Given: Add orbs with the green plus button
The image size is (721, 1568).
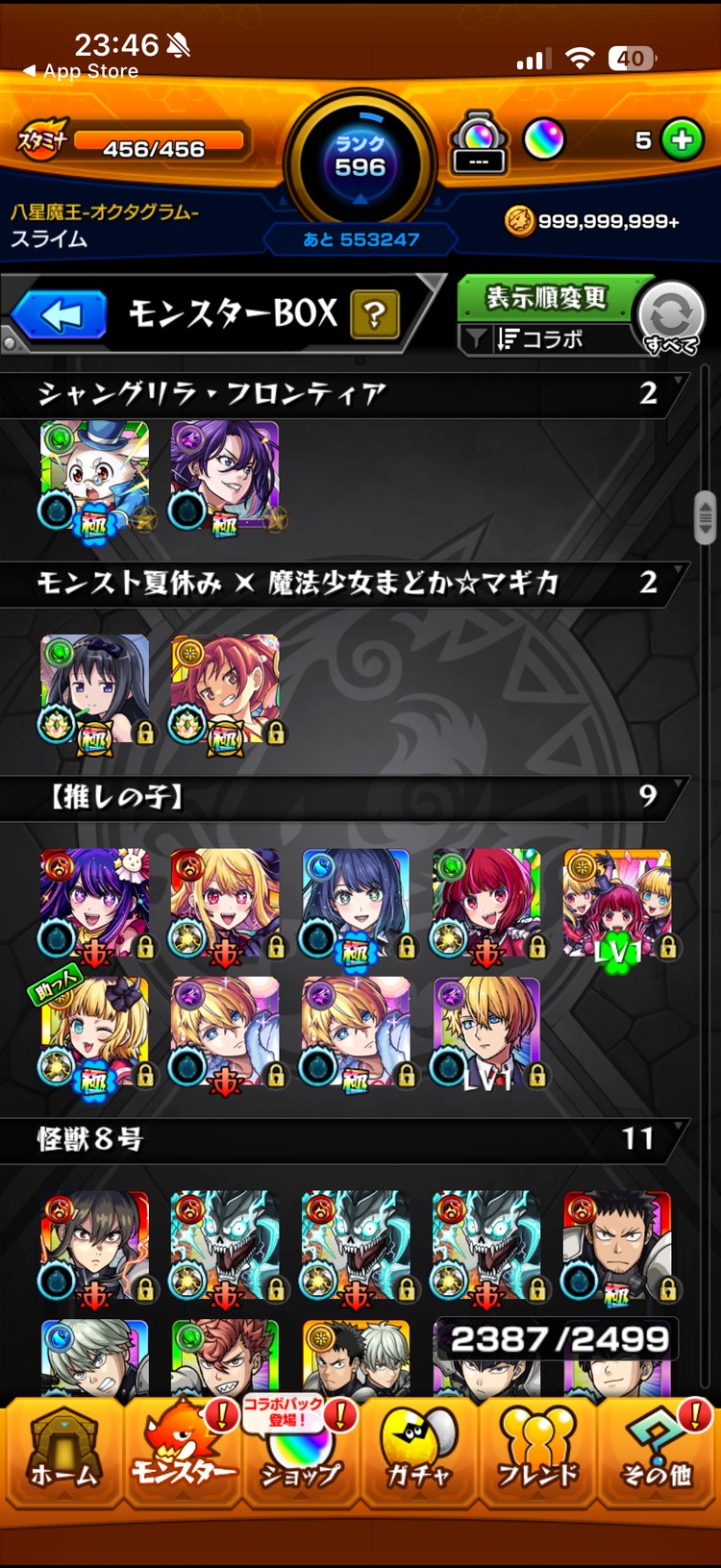Looking at the screenshot, I should click(x=683, y=140).
